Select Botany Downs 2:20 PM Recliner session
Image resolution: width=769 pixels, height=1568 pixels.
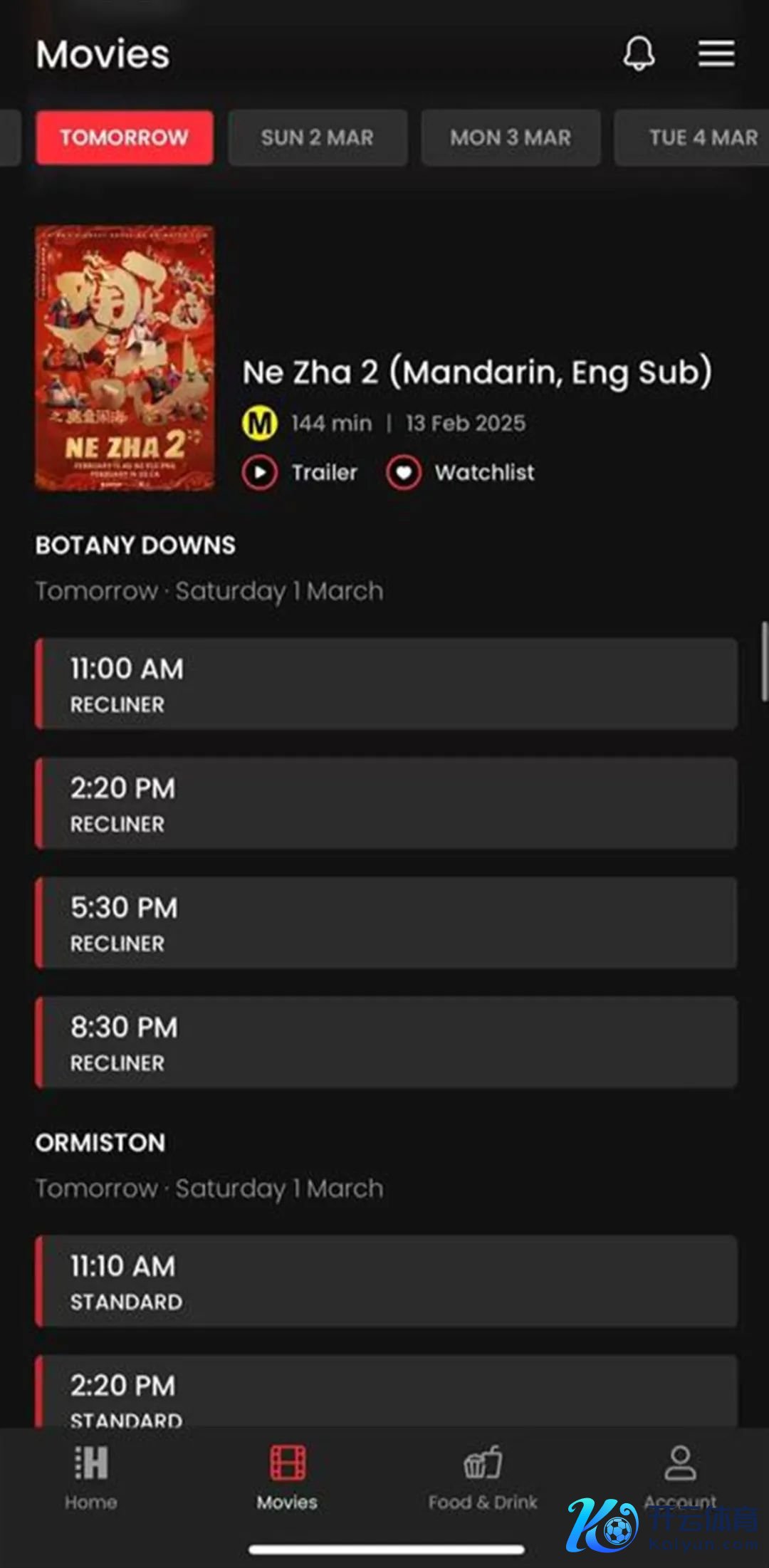click(386, 804)
